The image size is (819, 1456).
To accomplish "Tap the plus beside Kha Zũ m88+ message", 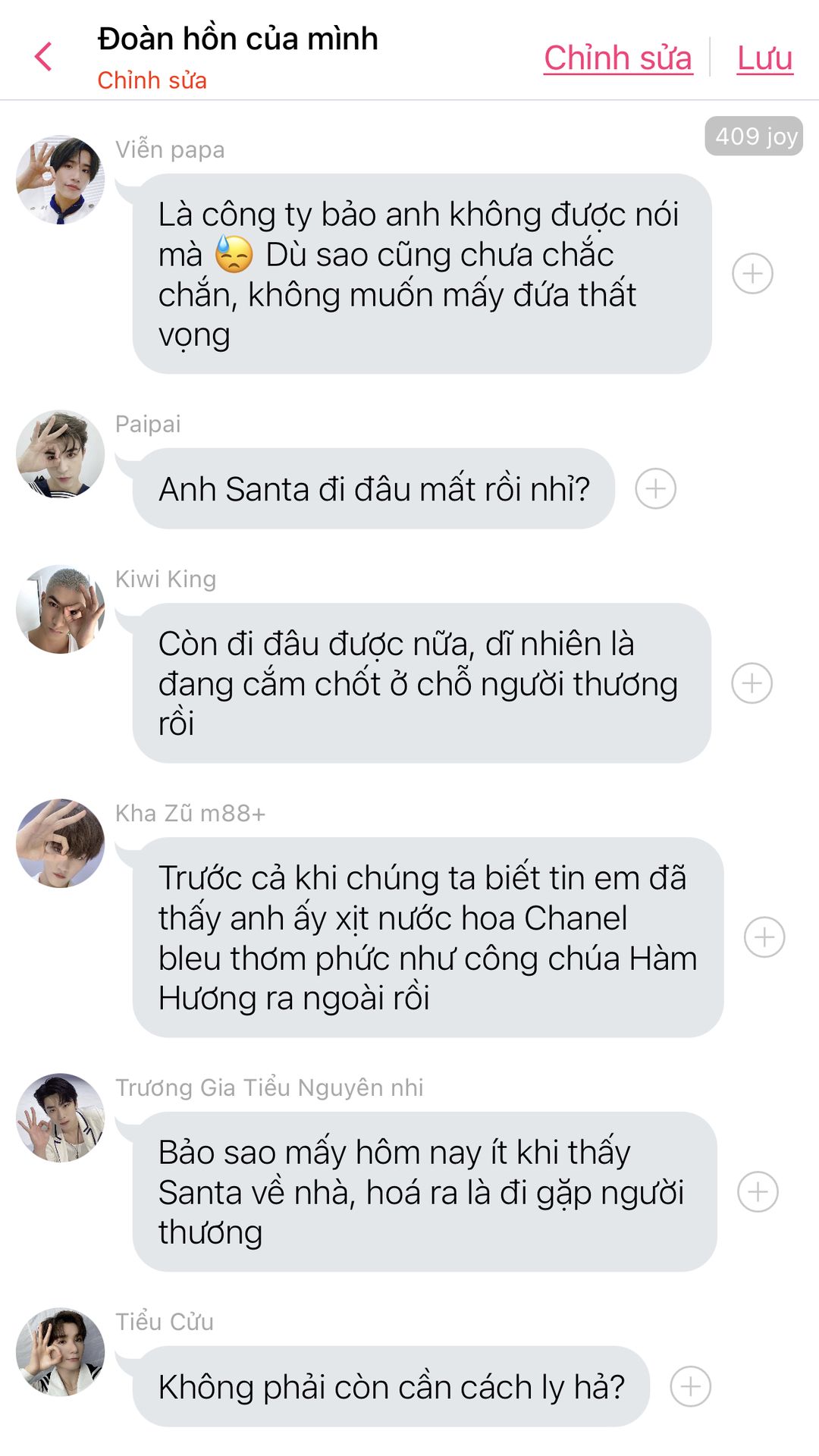I will pyautogui.click(x=764, y=937).
